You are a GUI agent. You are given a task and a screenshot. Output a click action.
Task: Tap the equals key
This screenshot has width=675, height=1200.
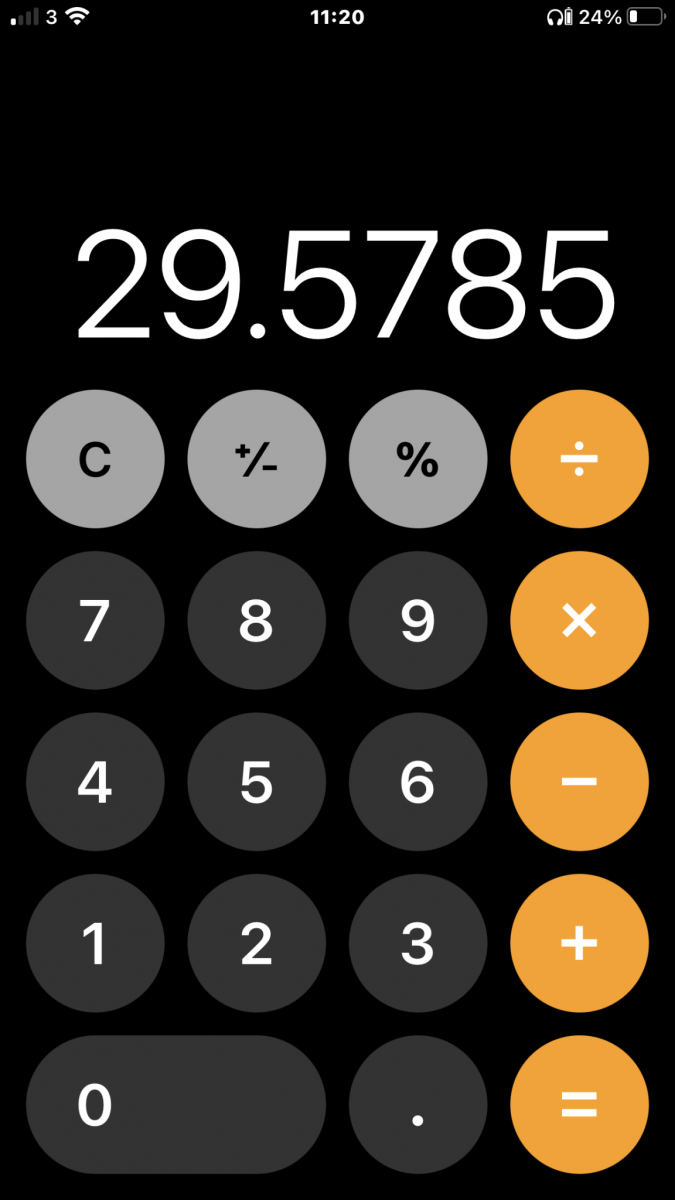[579, 1104]
